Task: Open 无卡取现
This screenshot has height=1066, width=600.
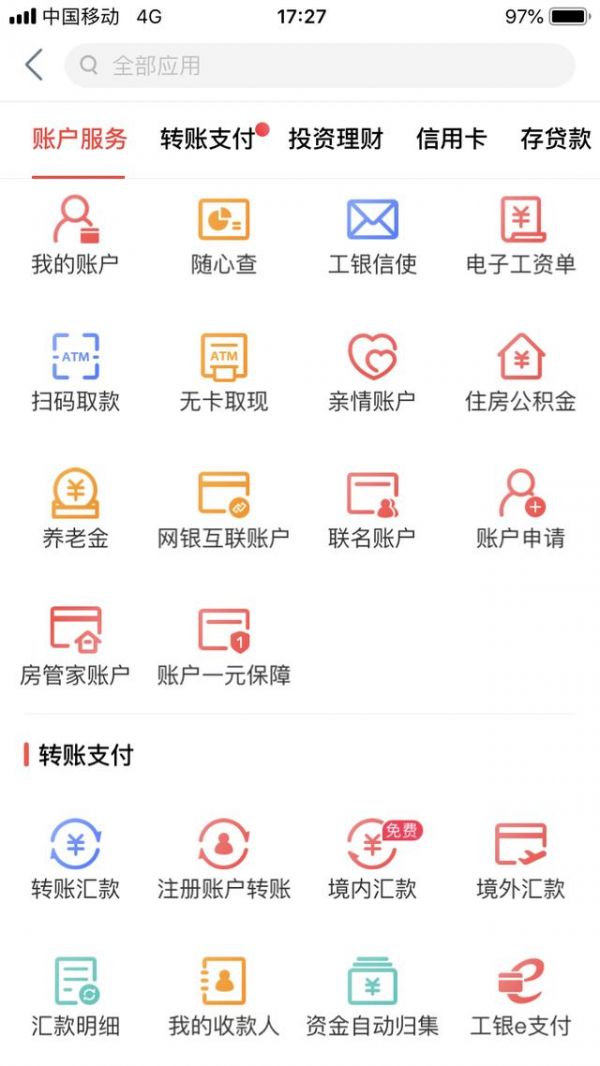Action: [224, 373]
